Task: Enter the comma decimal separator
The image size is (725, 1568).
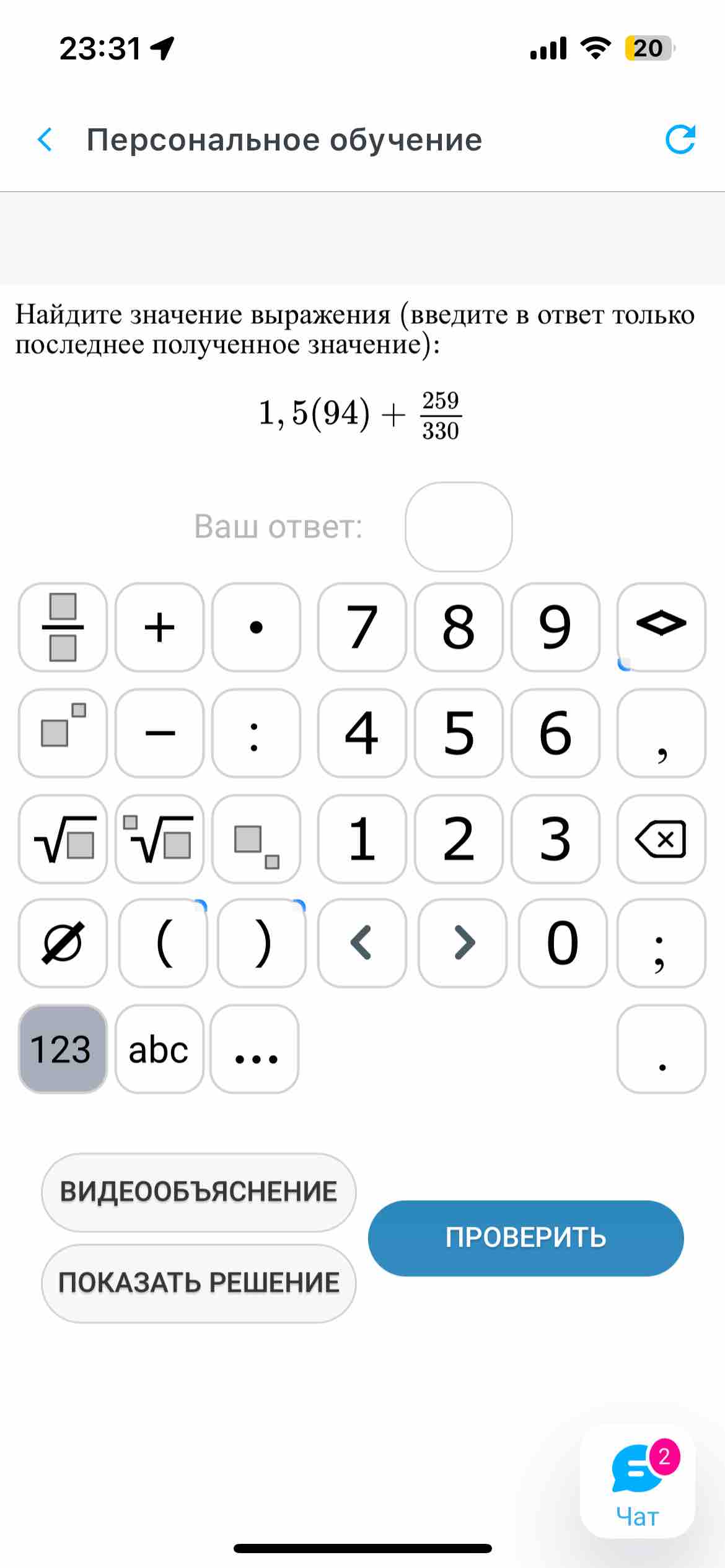Action: [x=661, y=733]
